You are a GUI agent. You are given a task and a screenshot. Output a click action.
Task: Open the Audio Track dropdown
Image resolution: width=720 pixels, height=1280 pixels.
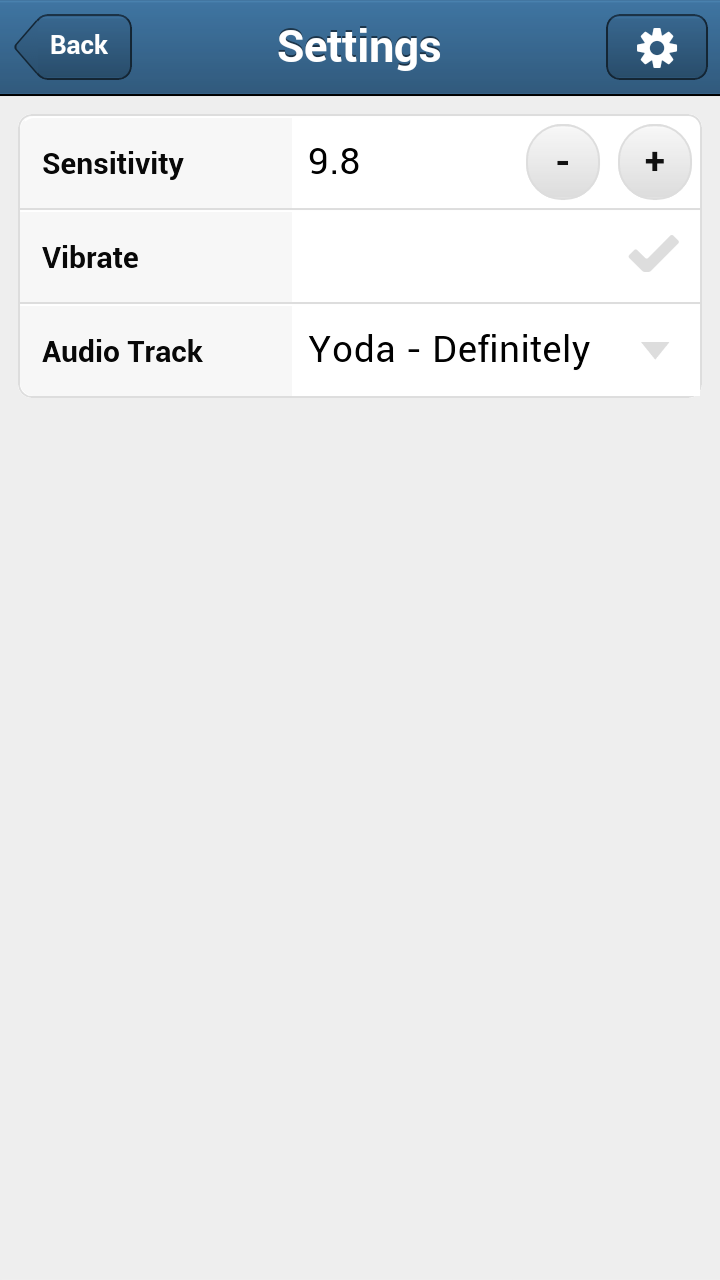495,350
